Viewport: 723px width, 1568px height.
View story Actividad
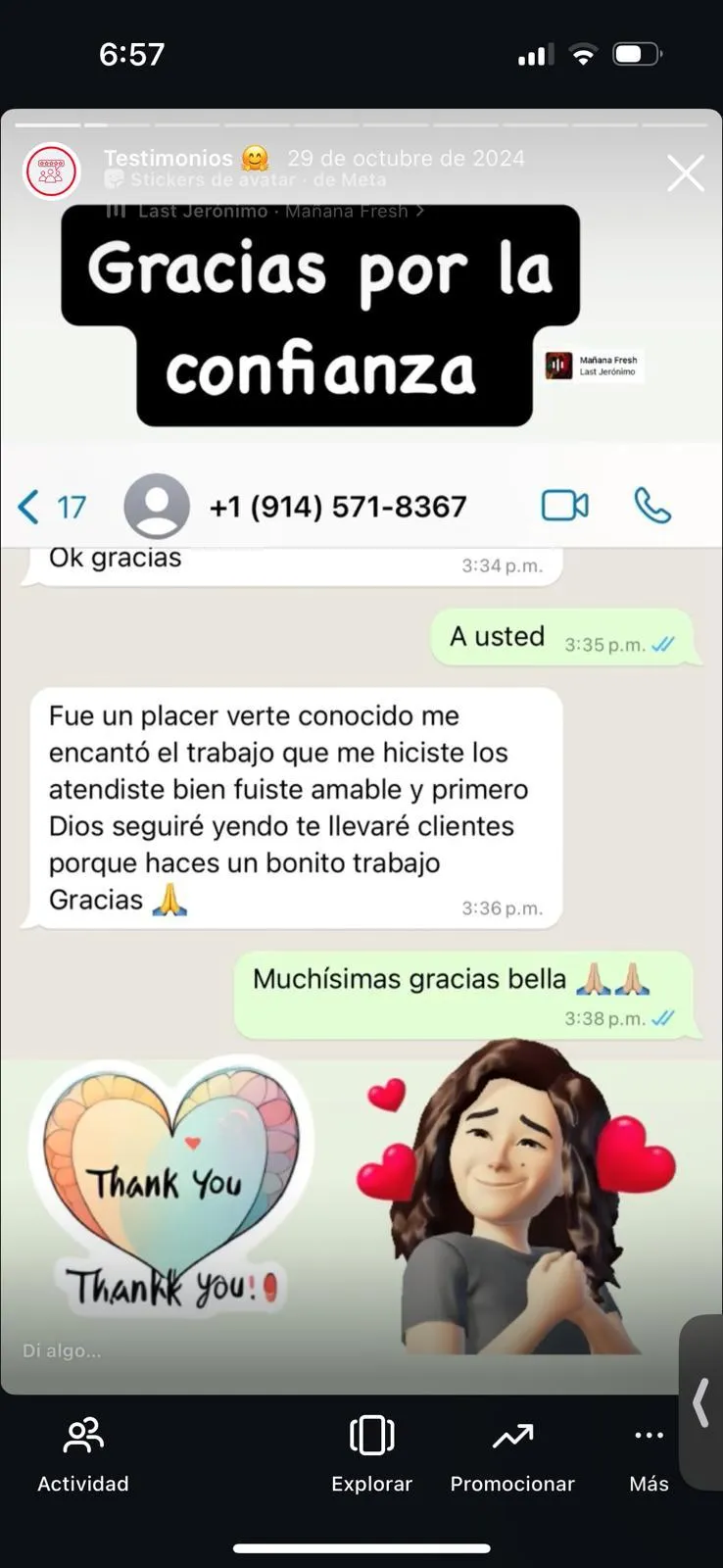(x=83, y=1453)
